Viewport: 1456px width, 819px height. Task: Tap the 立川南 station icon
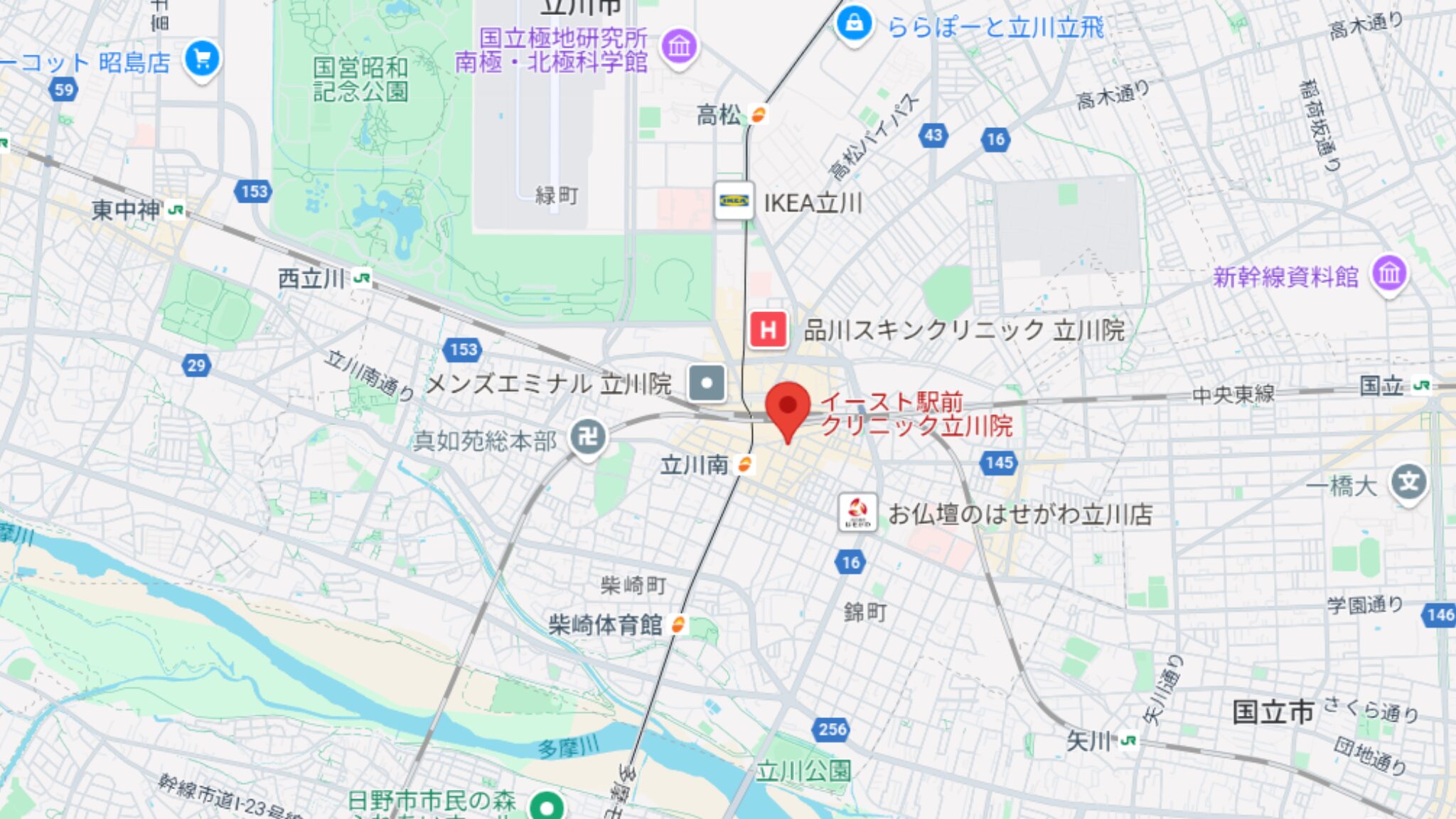[744, 465]
